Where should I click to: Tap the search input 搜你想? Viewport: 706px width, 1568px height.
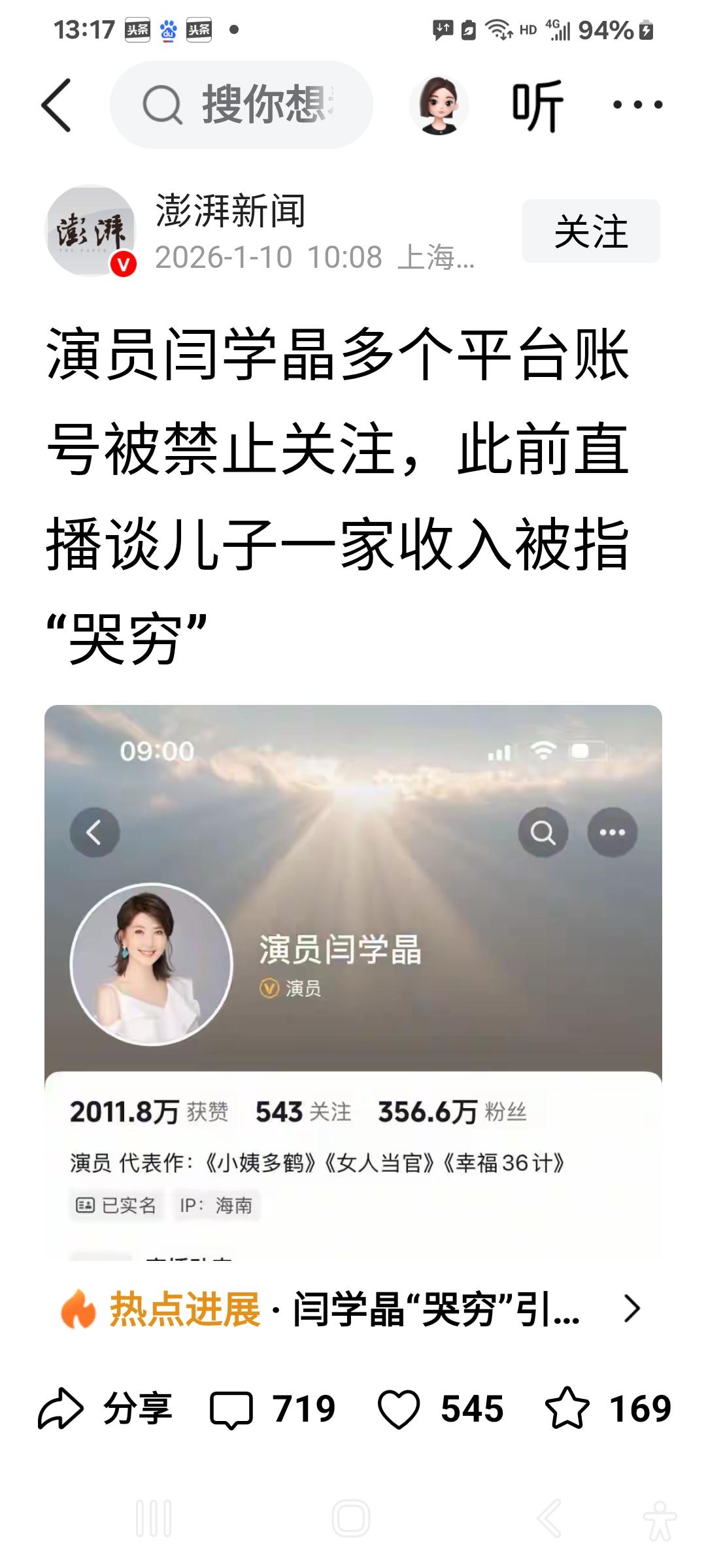242,105
